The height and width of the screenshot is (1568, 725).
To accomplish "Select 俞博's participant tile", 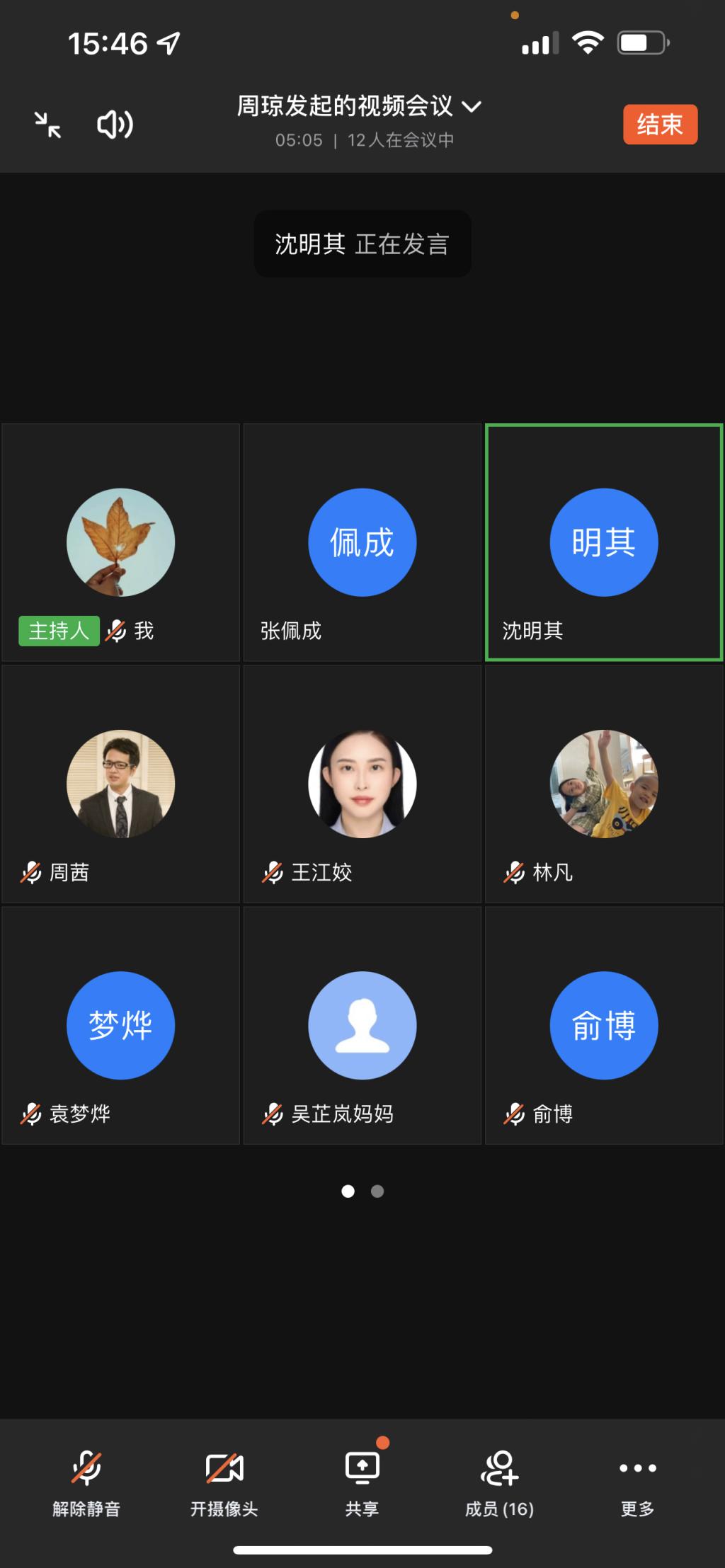I will click(x=604, y=1026).
